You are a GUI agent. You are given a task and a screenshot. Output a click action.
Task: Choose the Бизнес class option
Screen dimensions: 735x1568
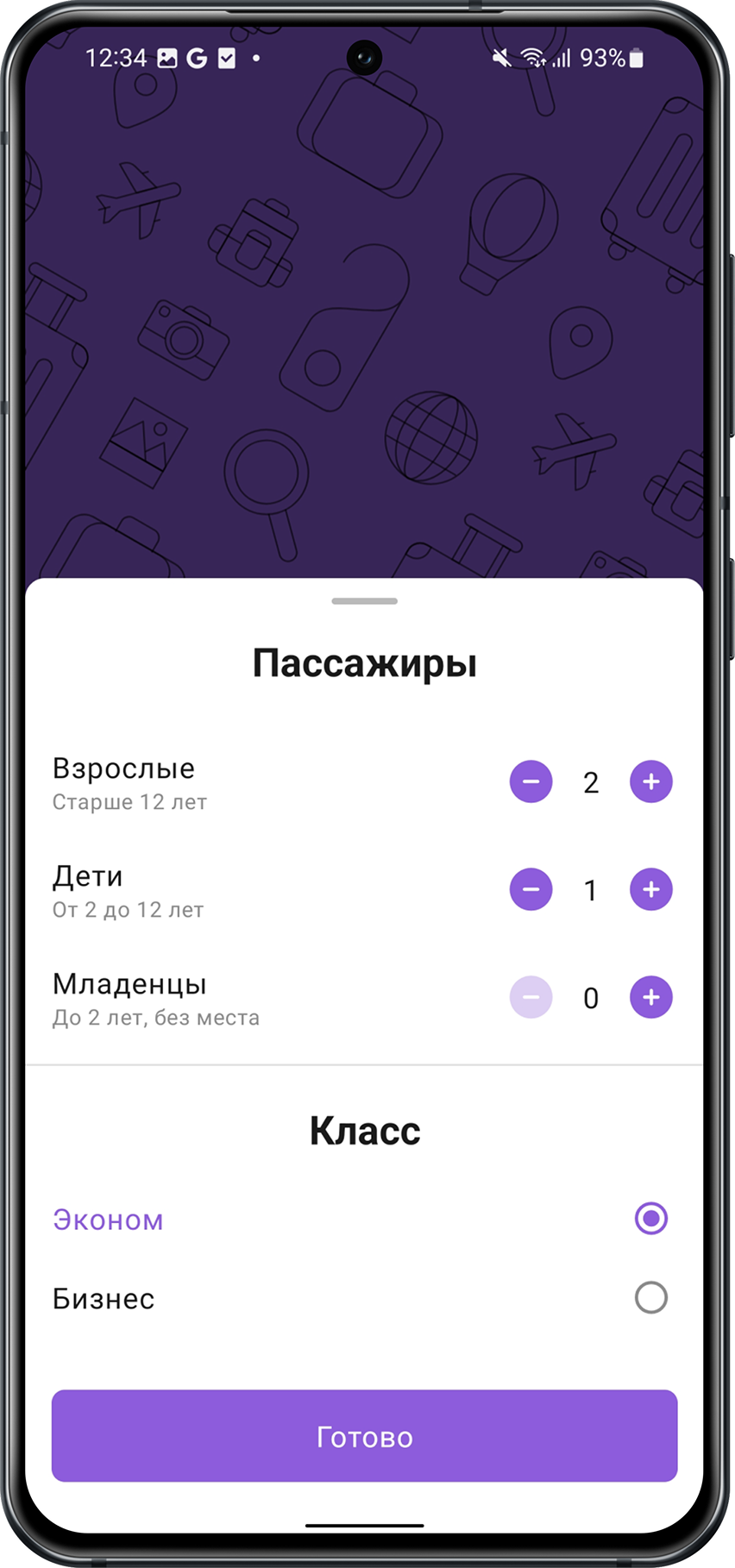pyautogui.click(x=650, y=1297)
